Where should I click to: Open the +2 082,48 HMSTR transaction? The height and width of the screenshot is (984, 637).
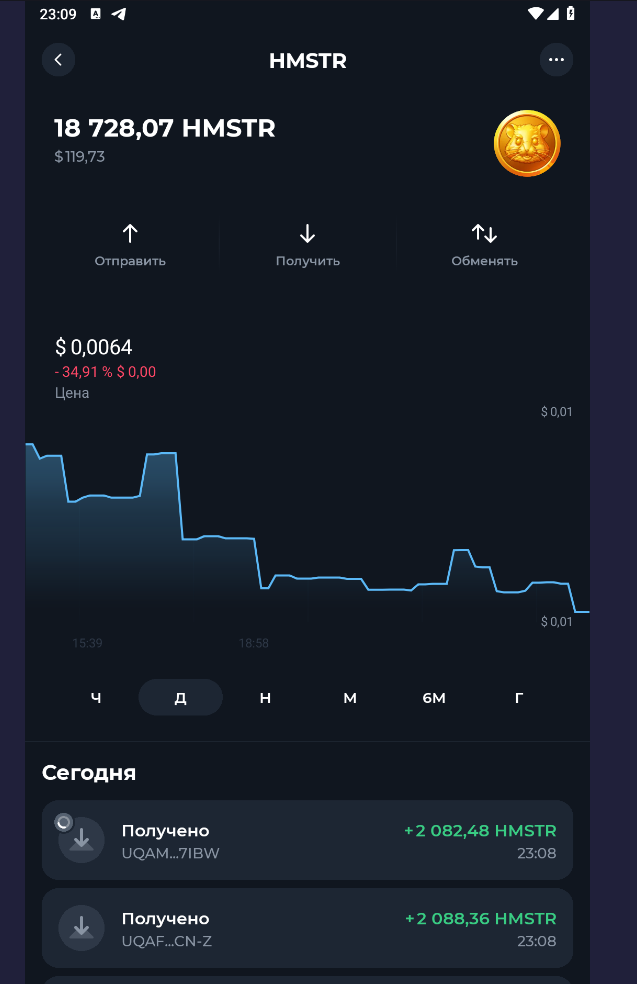pos(307,840)
